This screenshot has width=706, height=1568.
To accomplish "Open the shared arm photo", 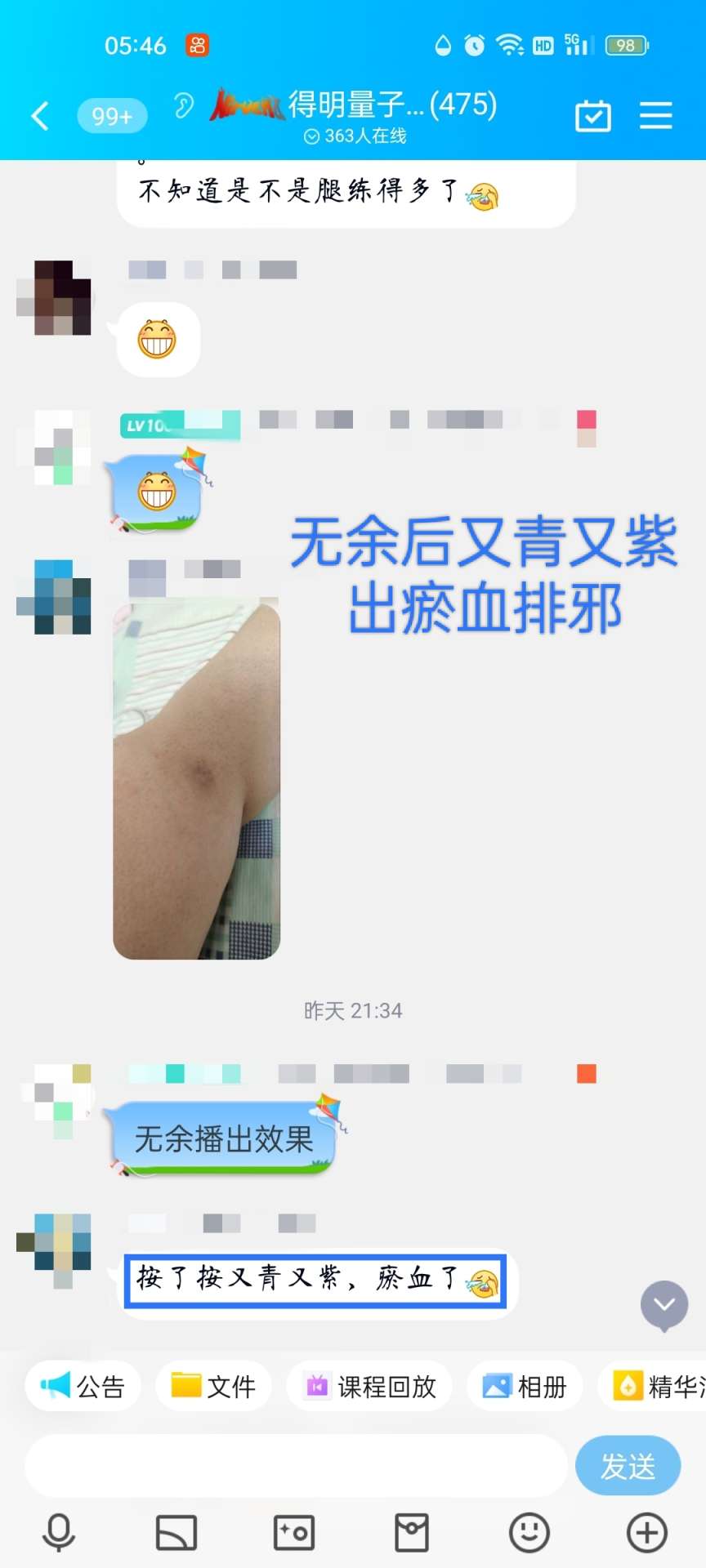I will click(197, 781).
